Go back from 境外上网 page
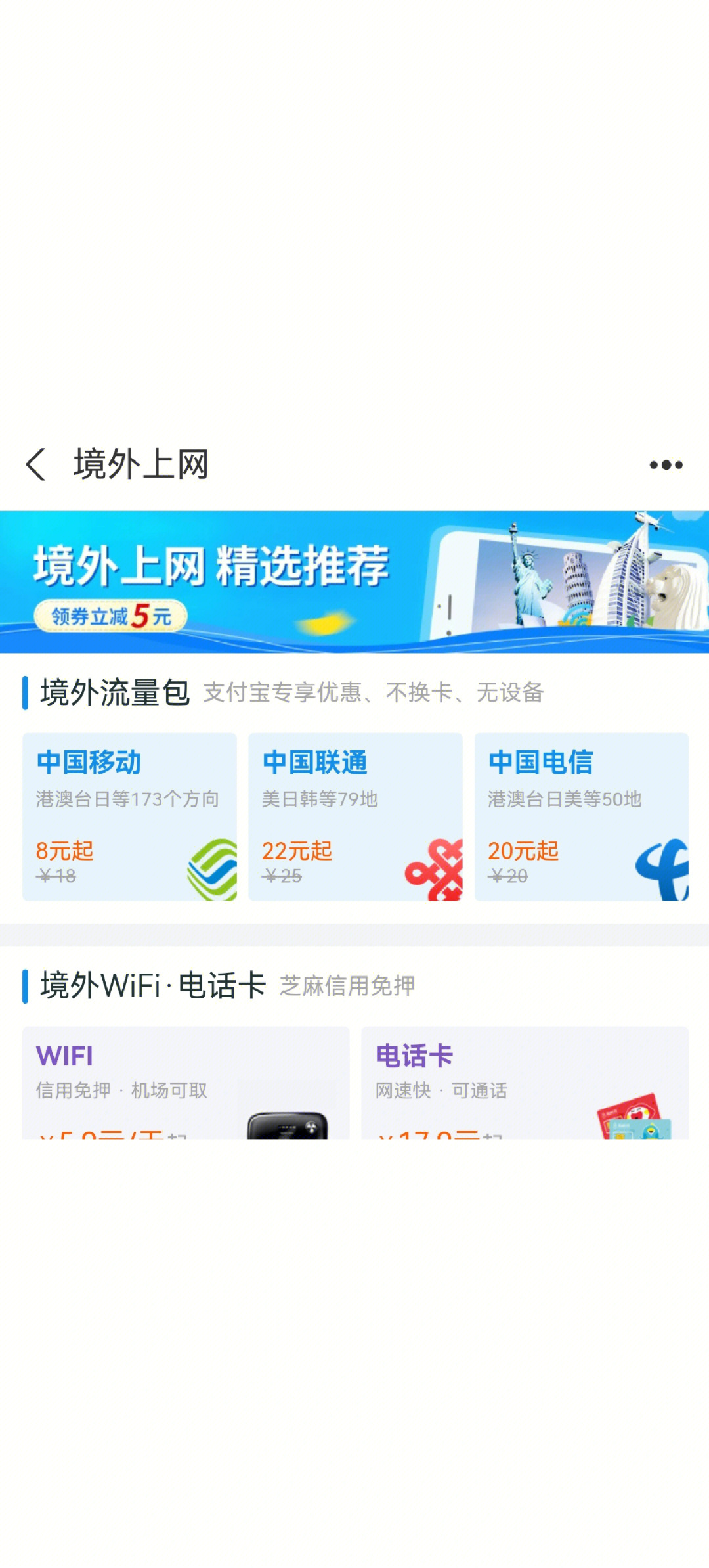Screen dimensions: 709x1568 [x=36, y=464]
